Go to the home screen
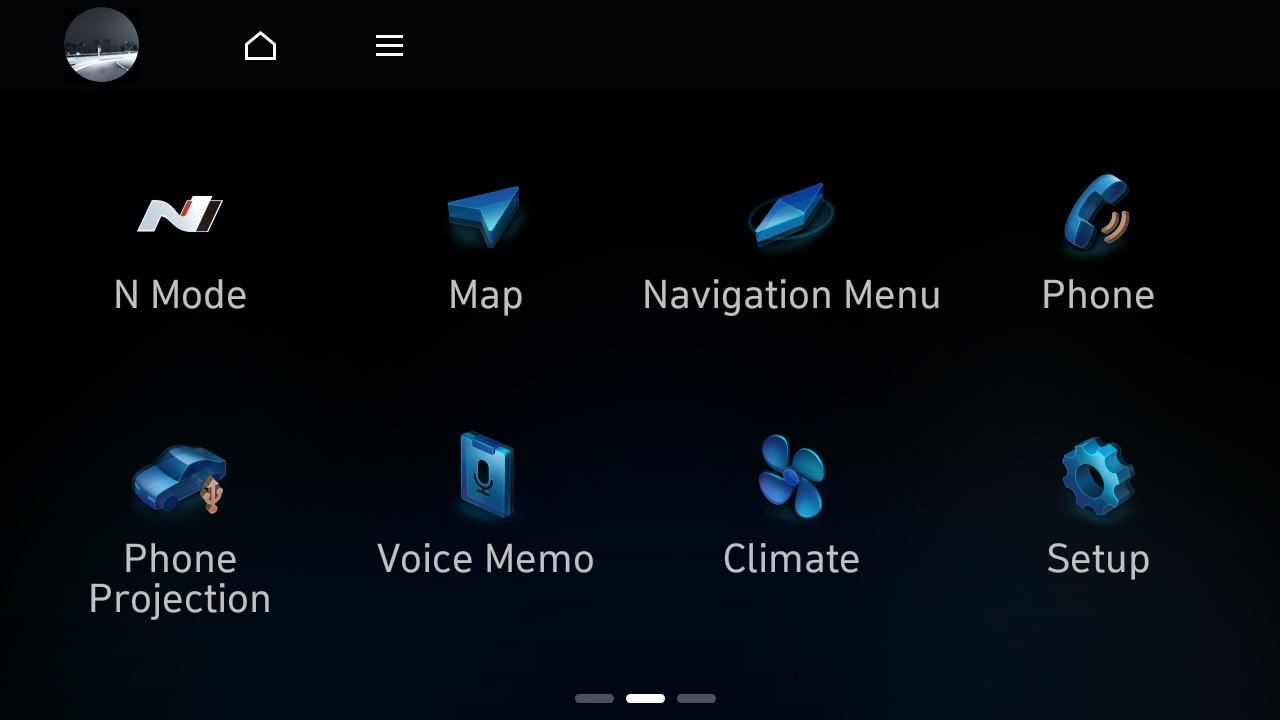The width and height of the screenshot is (1280, 720). point(260,46)
